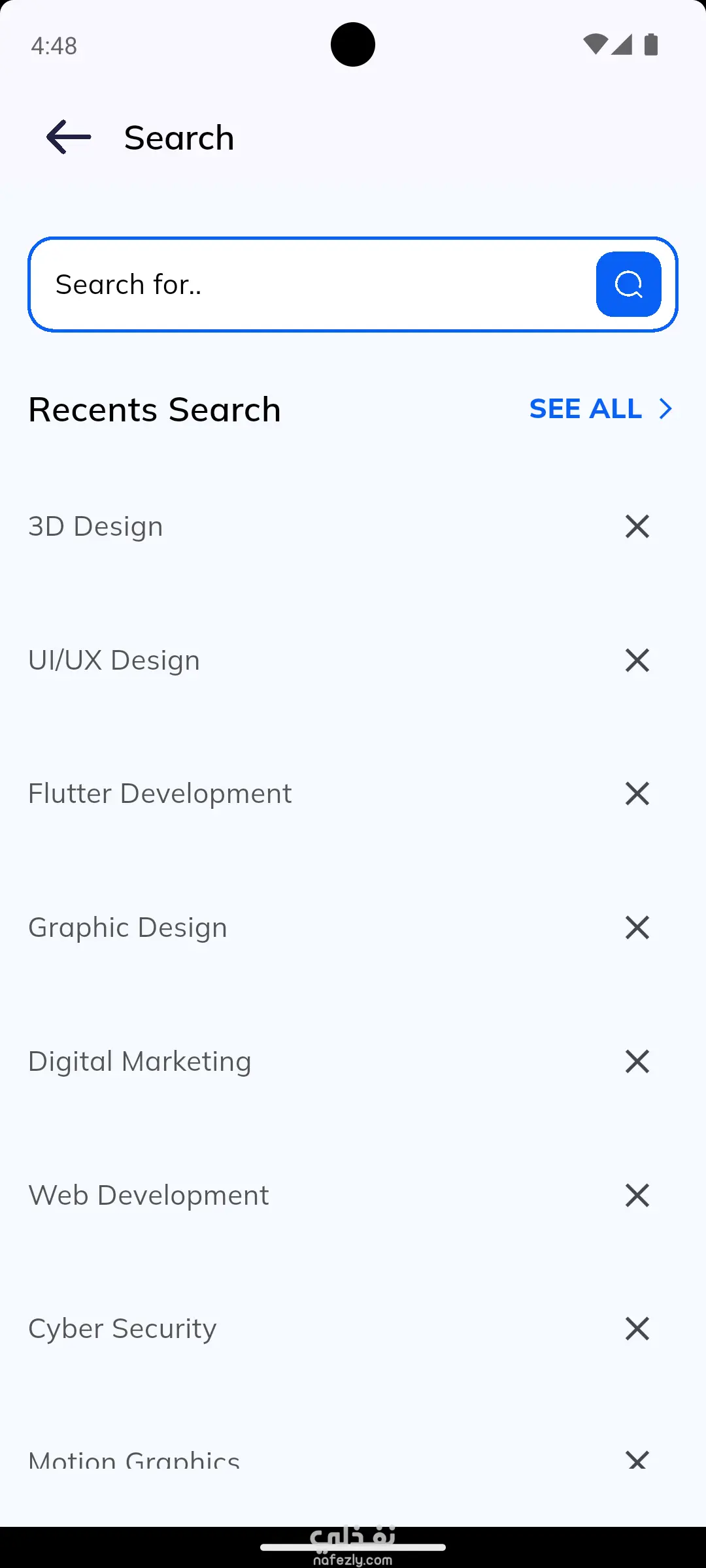Image resolution: width=706 pixels, height=1568 pixels.
Task: Select the Web Development recent search
Action: pos(148,1196)
